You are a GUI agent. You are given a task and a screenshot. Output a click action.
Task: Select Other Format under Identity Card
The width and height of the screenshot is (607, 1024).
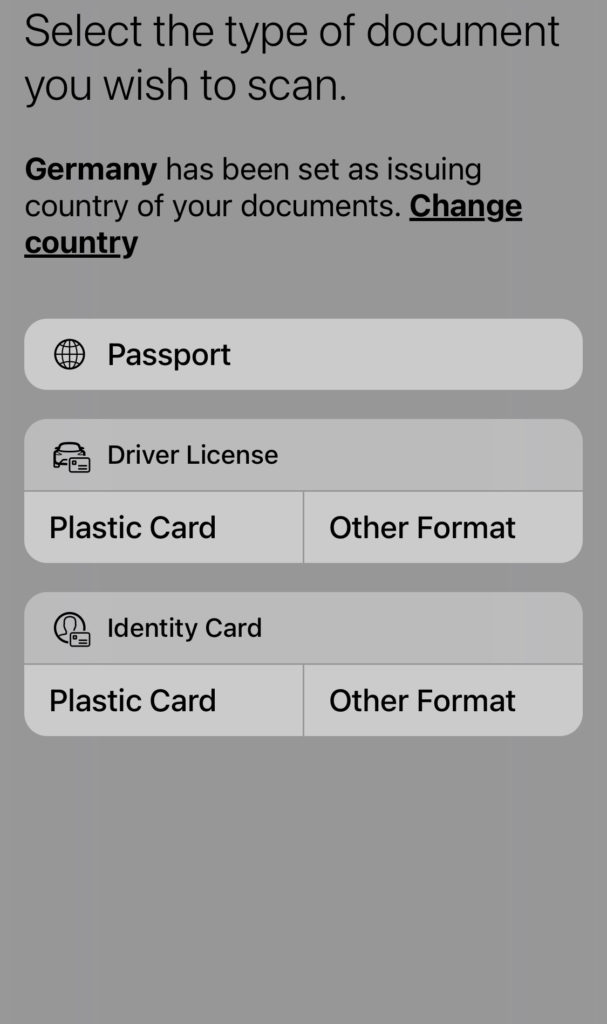444,701
